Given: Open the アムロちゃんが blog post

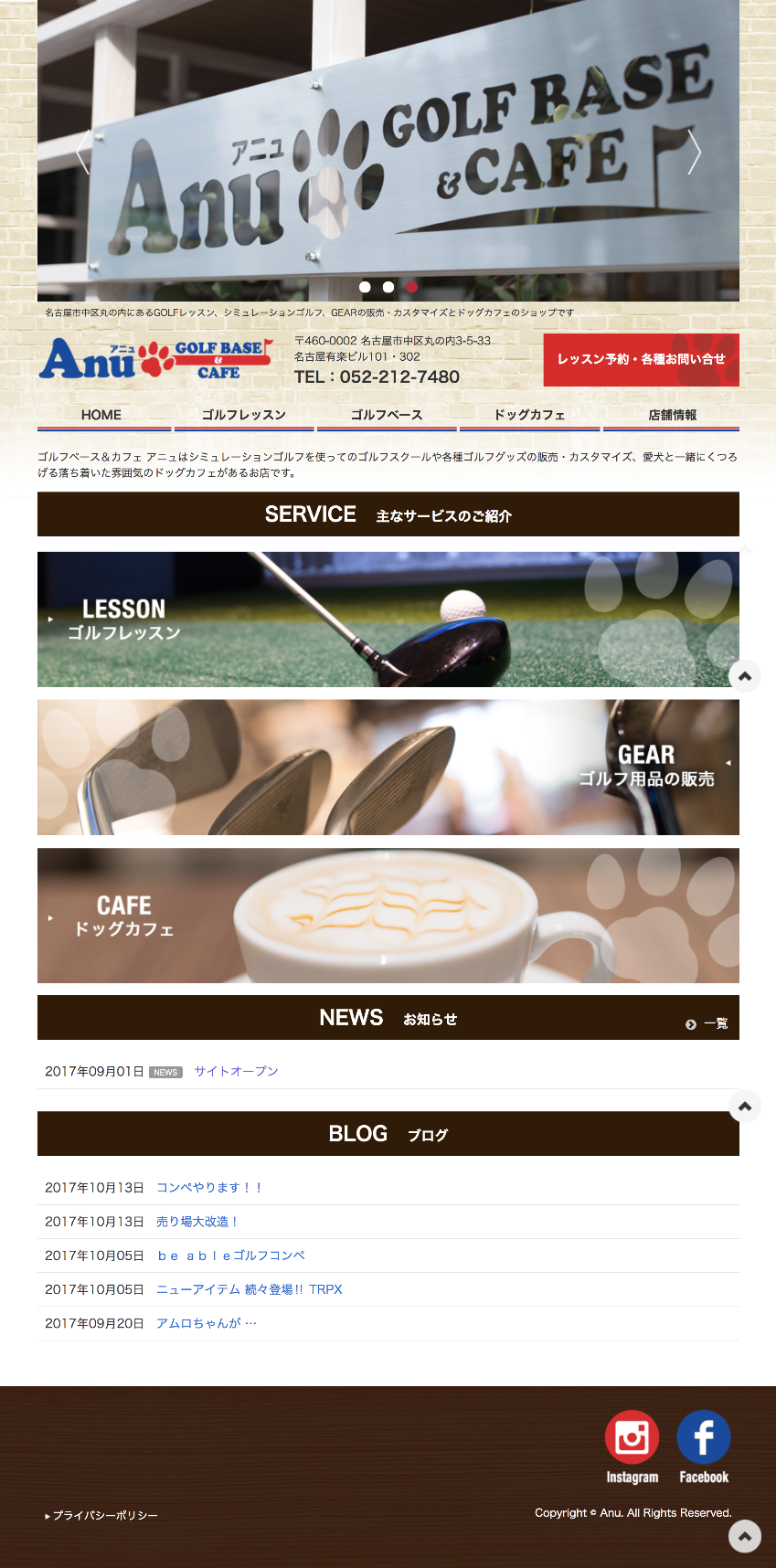Looking at the screenshot, I should 207,1323.
